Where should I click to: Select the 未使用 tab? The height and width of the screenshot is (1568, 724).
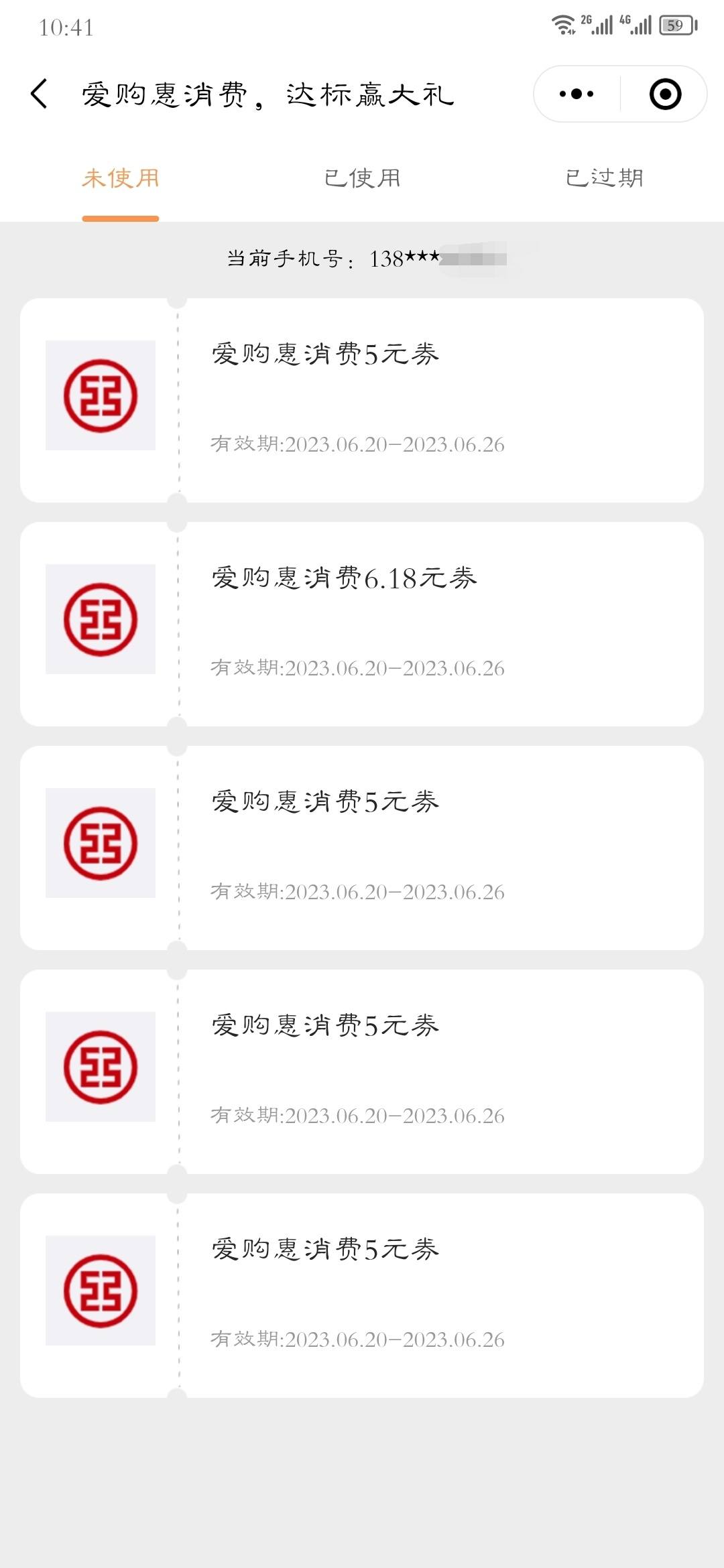[x=121, y=178]
